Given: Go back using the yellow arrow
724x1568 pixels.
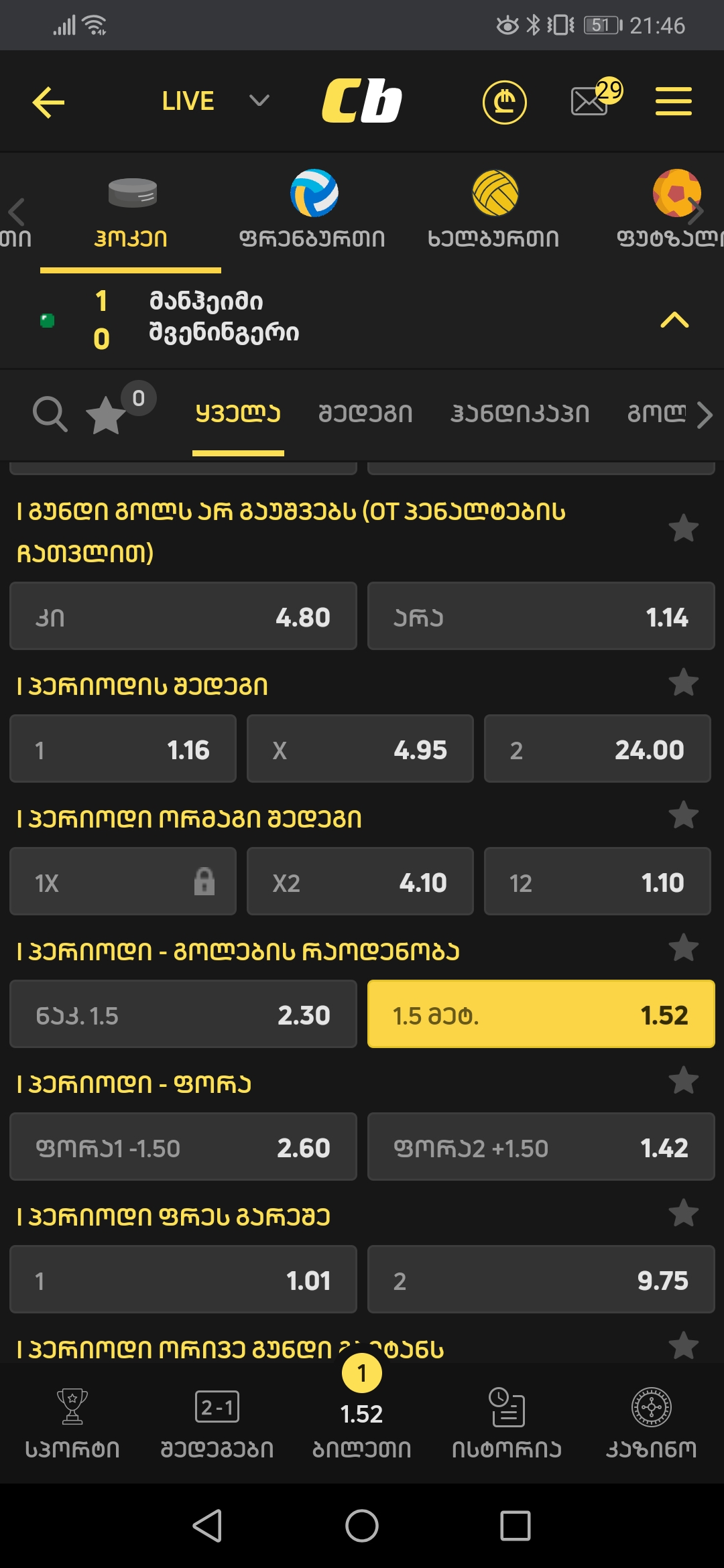Looking at the screenshot, I should (48, 103).
